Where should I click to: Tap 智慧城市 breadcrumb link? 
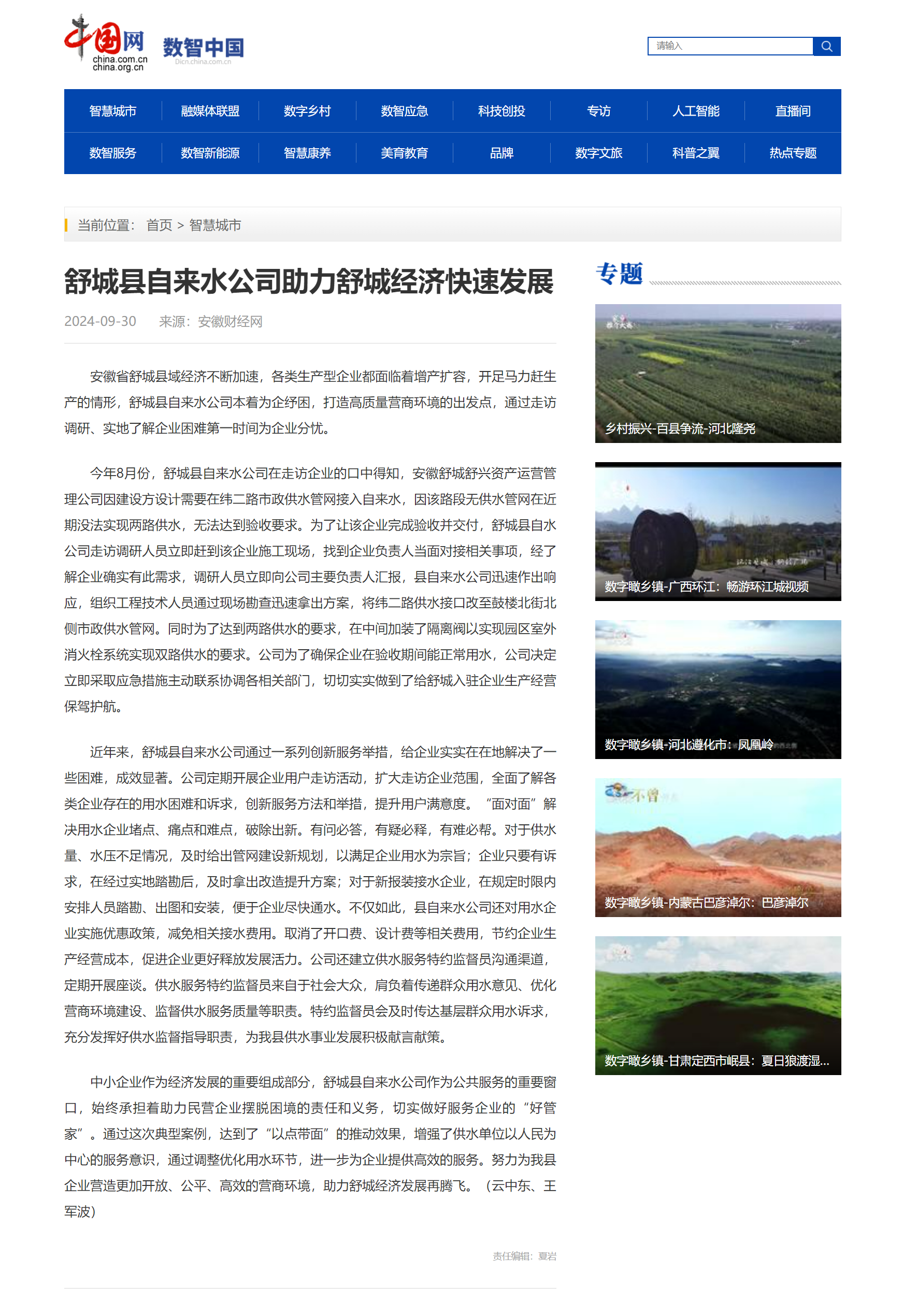click(x=215, y=225)
